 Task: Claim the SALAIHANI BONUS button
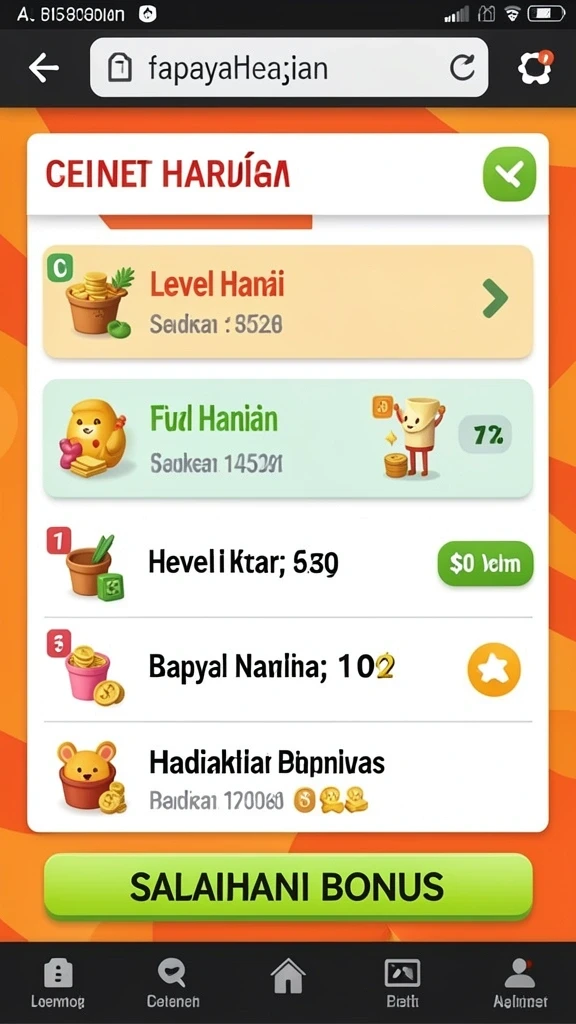click(x=288, y=886)
